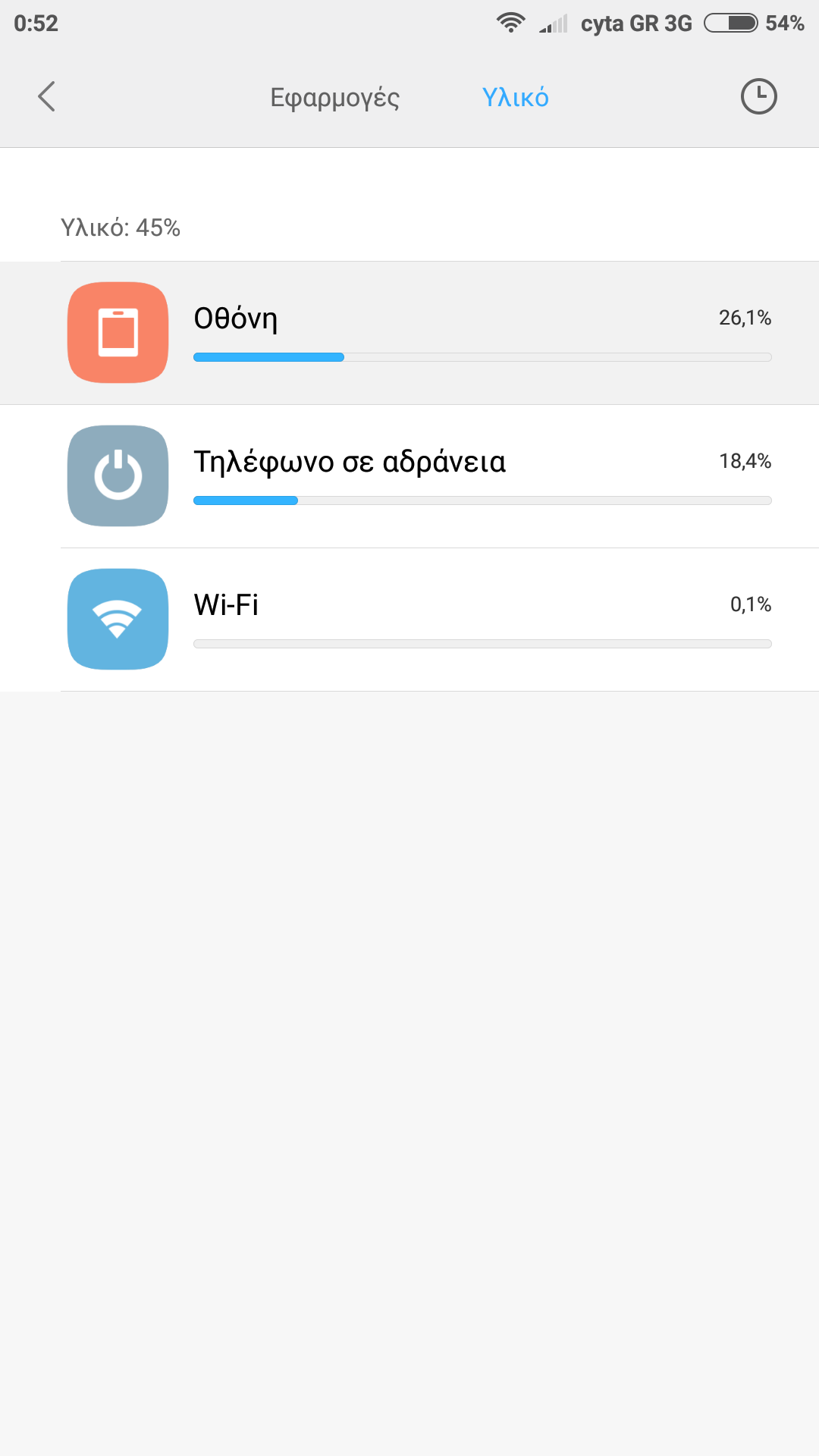Switch to the Εφαρμογές tab

(334, 98)
